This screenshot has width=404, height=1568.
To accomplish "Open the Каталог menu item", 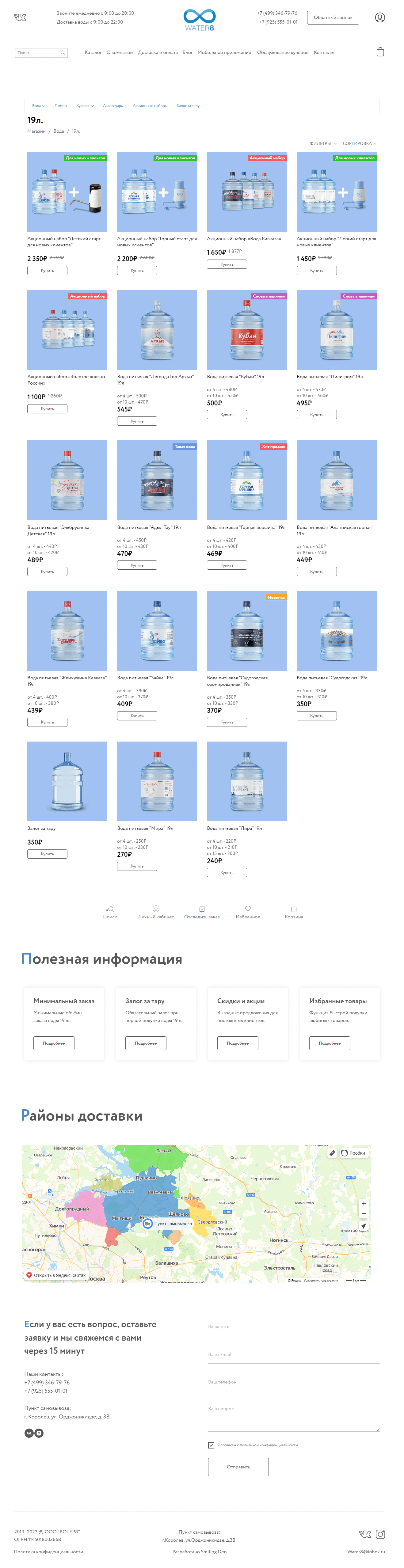I will click(93, 53).
